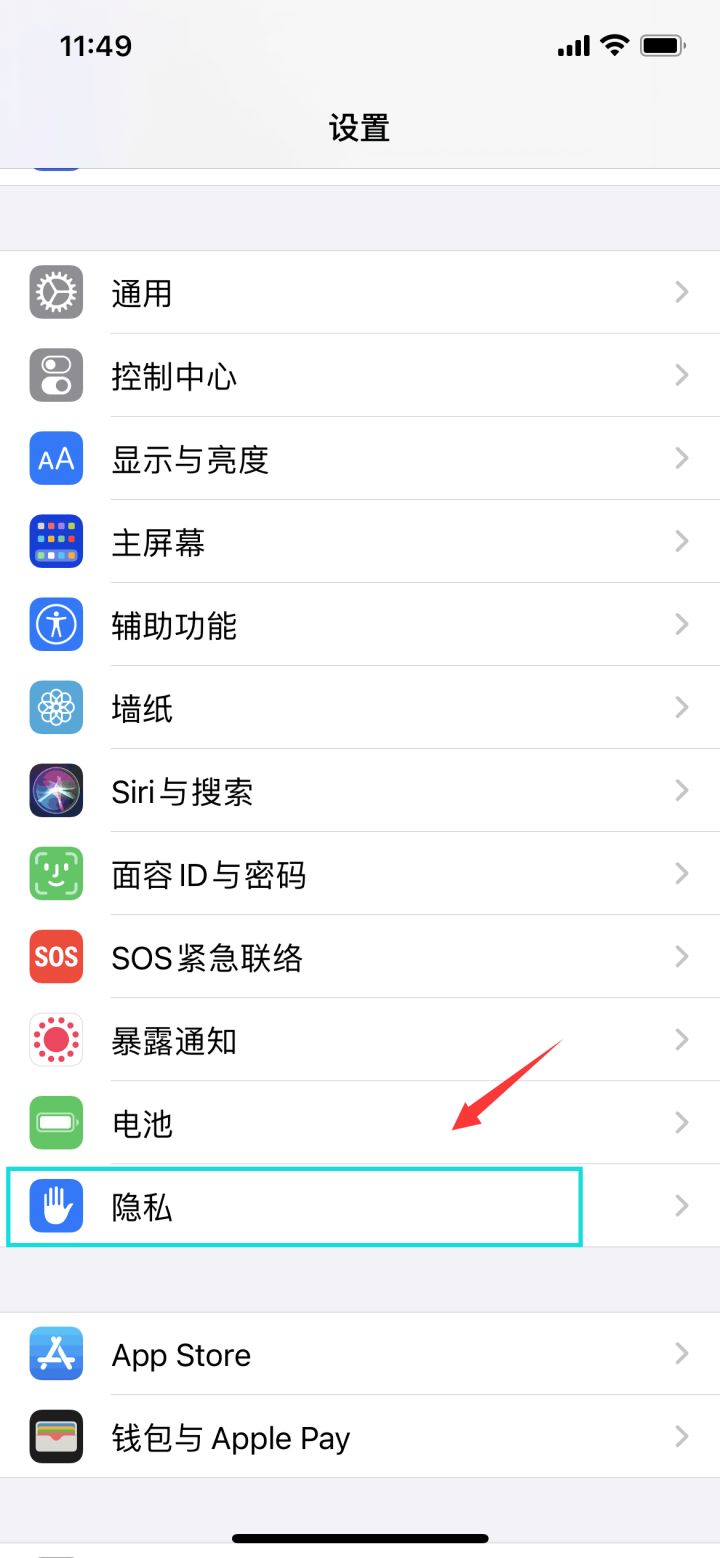Click the App Store icon
The image size is (720, 1558).
point(55,1354)
